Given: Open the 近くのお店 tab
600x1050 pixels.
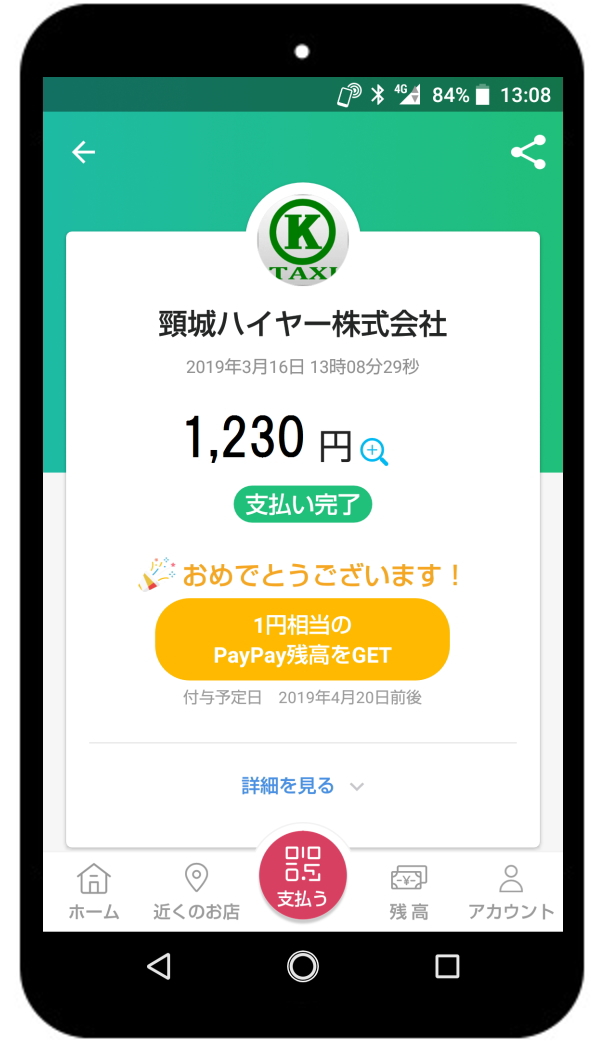Looking at the screenshot, I should pos(196,892).
